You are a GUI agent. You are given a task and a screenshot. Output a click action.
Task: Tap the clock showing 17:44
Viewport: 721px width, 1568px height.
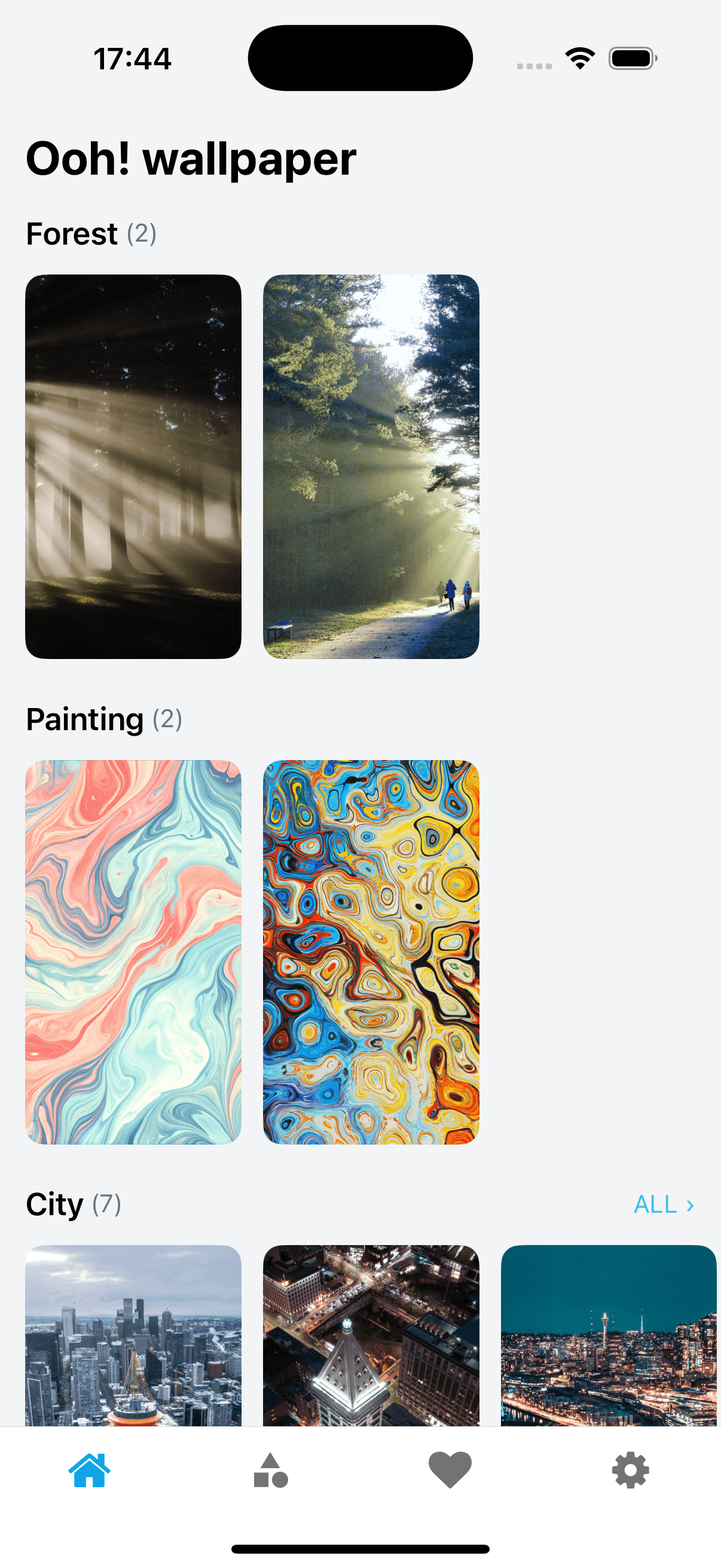tap(133, 58)
